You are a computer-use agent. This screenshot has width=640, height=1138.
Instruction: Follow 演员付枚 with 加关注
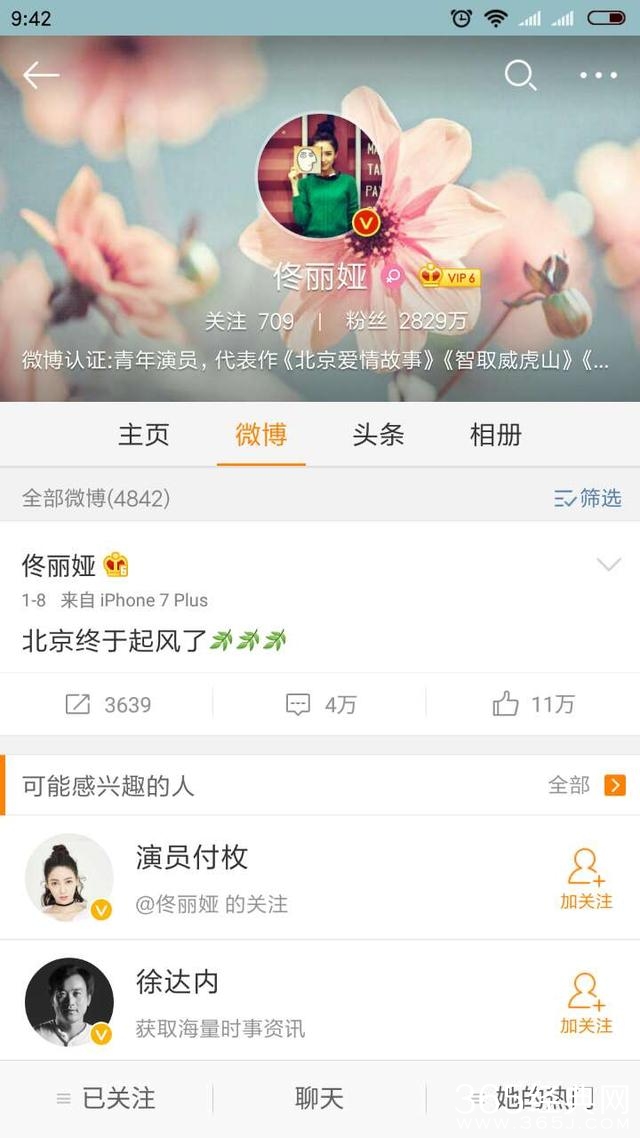(x=586, y=879)
